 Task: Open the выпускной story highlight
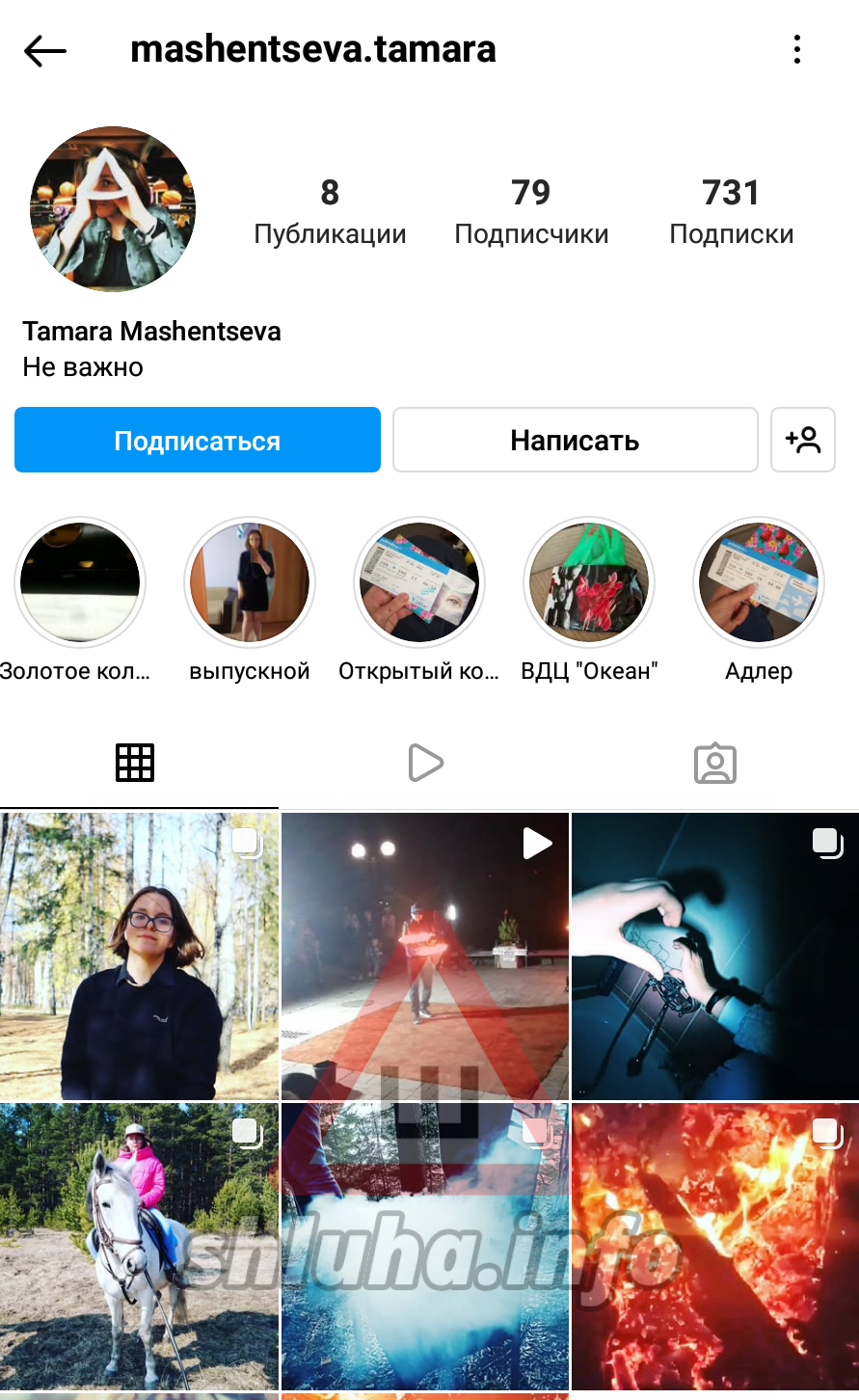[250, 582]
